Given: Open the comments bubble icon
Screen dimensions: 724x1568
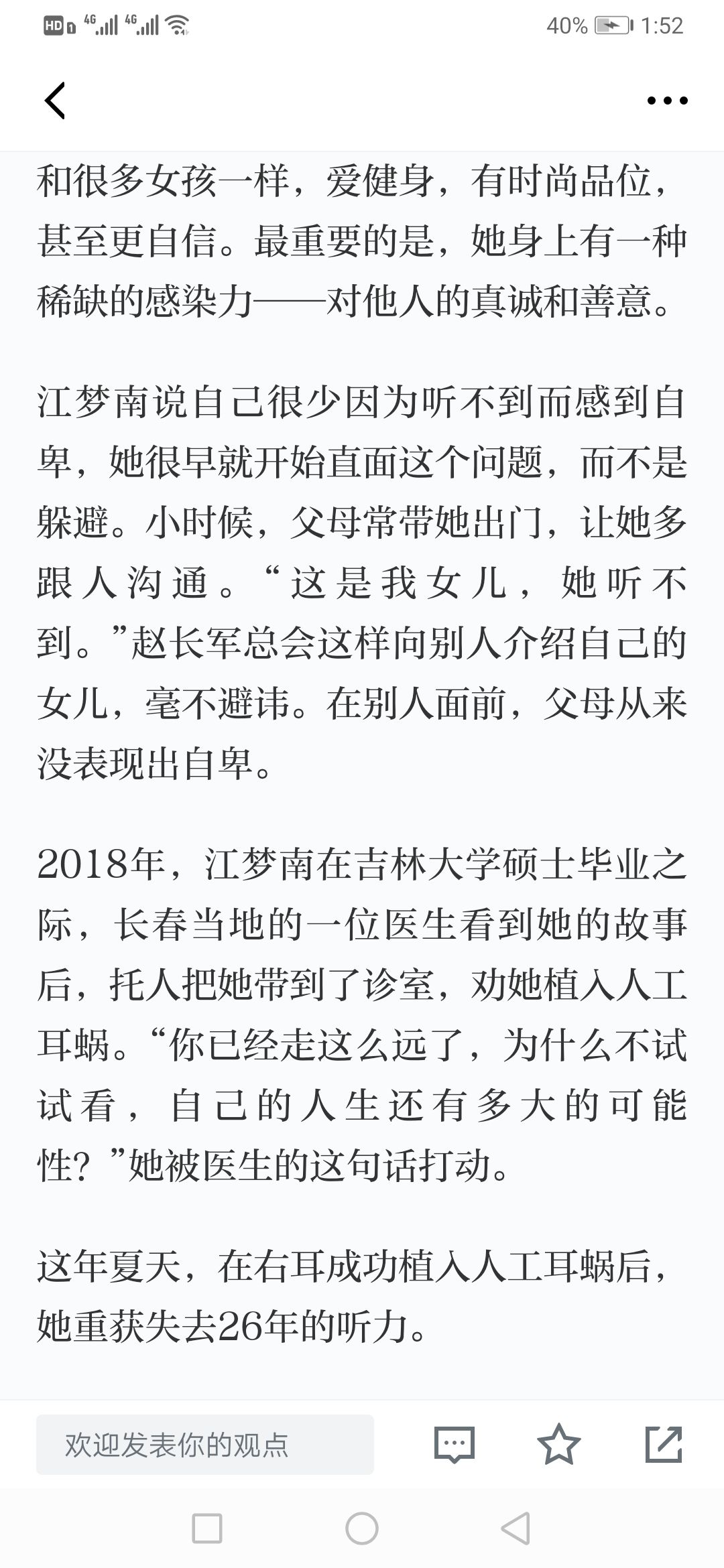Looking at the screenshot, I should point(455,1444).
